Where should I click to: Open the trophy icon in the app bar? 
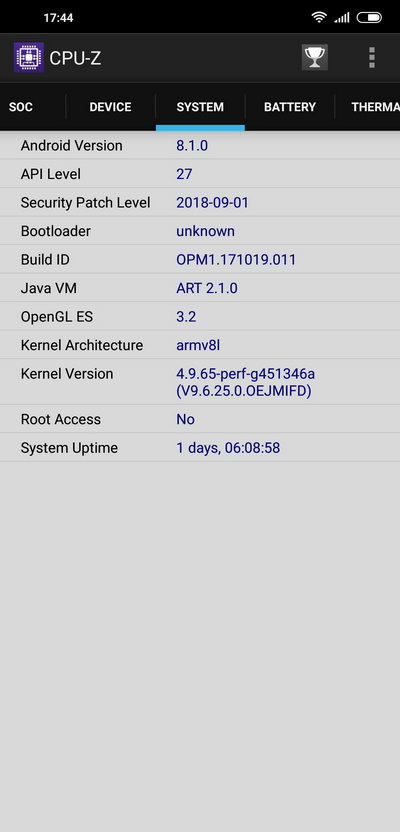315,57
